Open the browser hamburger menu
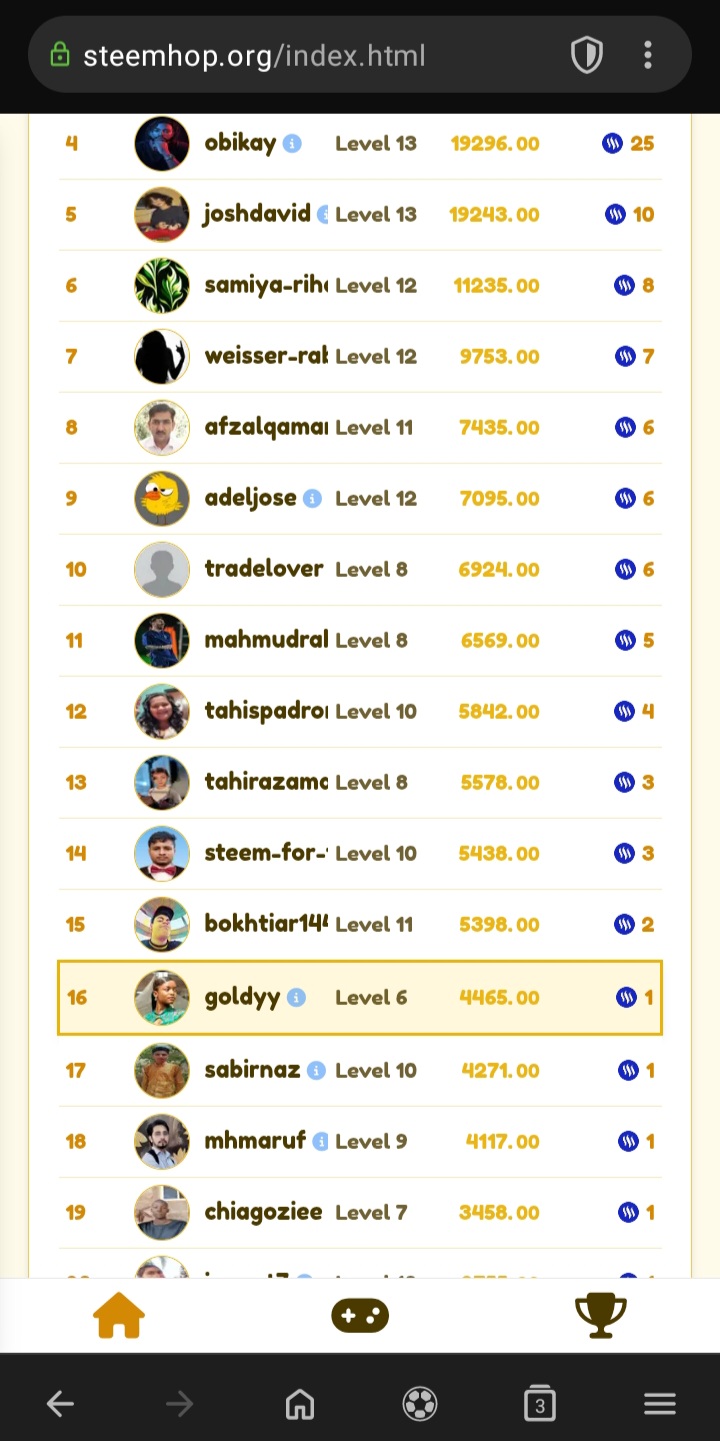720x1441 pixels. pyautogui.click(x=660, y=1404)
